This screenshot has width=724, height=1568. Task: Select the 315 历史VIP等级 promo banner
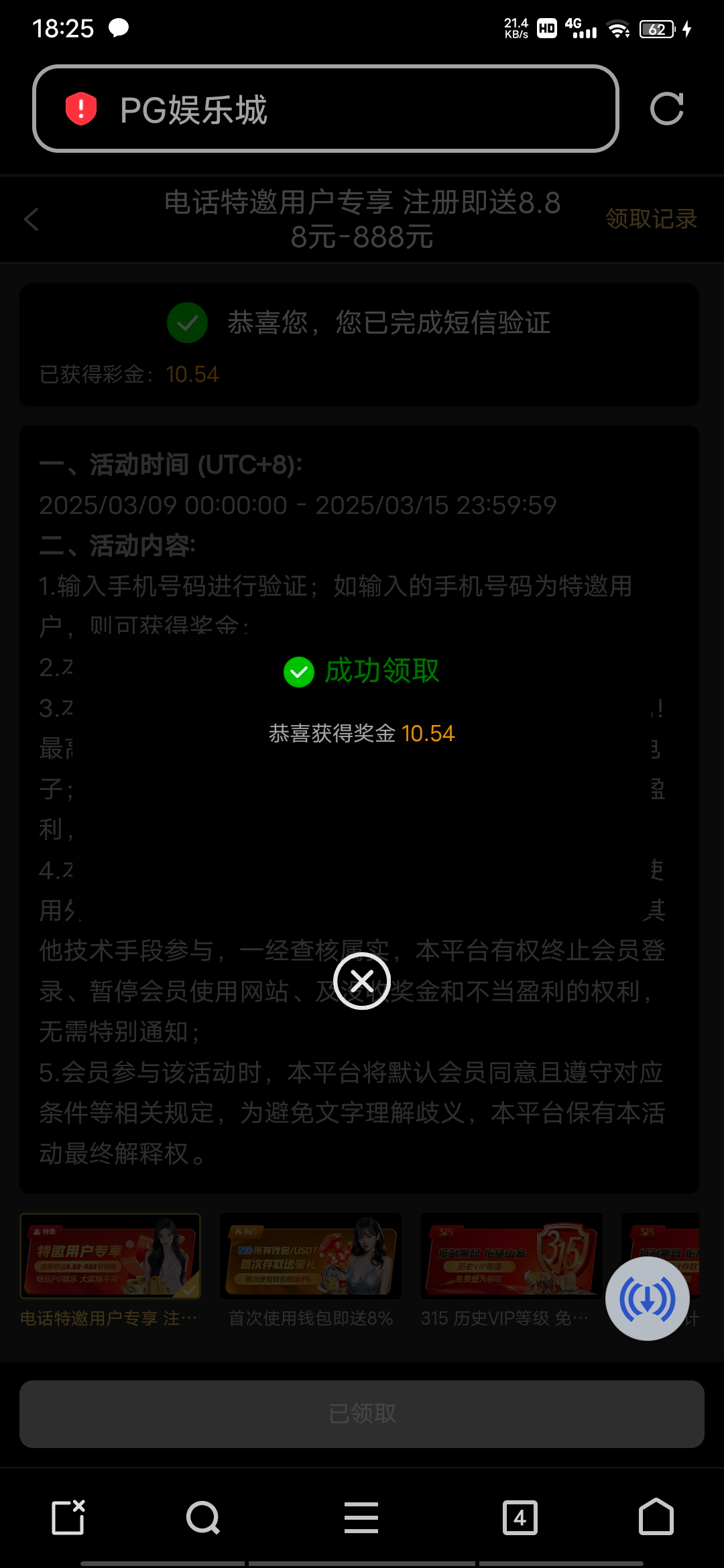511,1256
